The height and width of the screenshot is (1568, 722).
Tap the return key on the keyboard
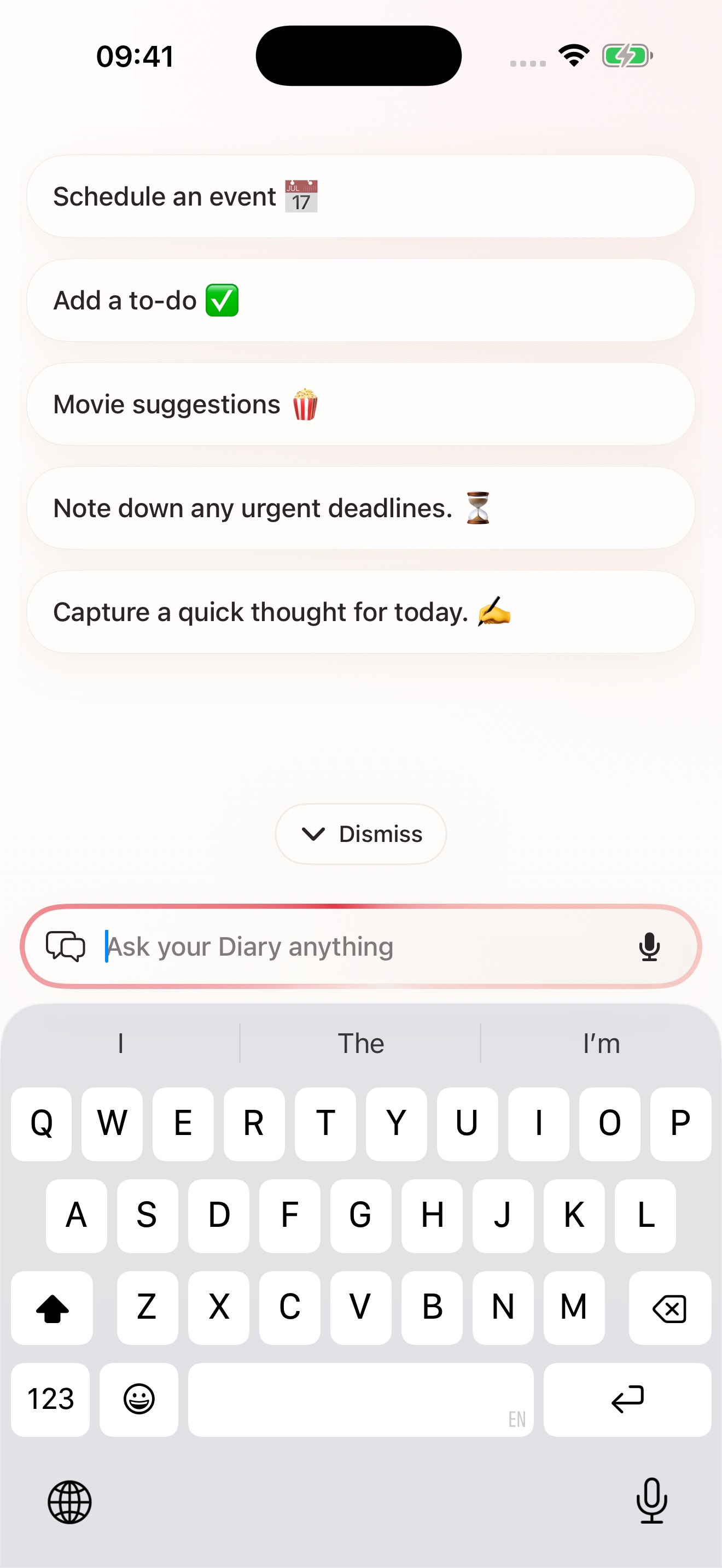(627, 1400)
